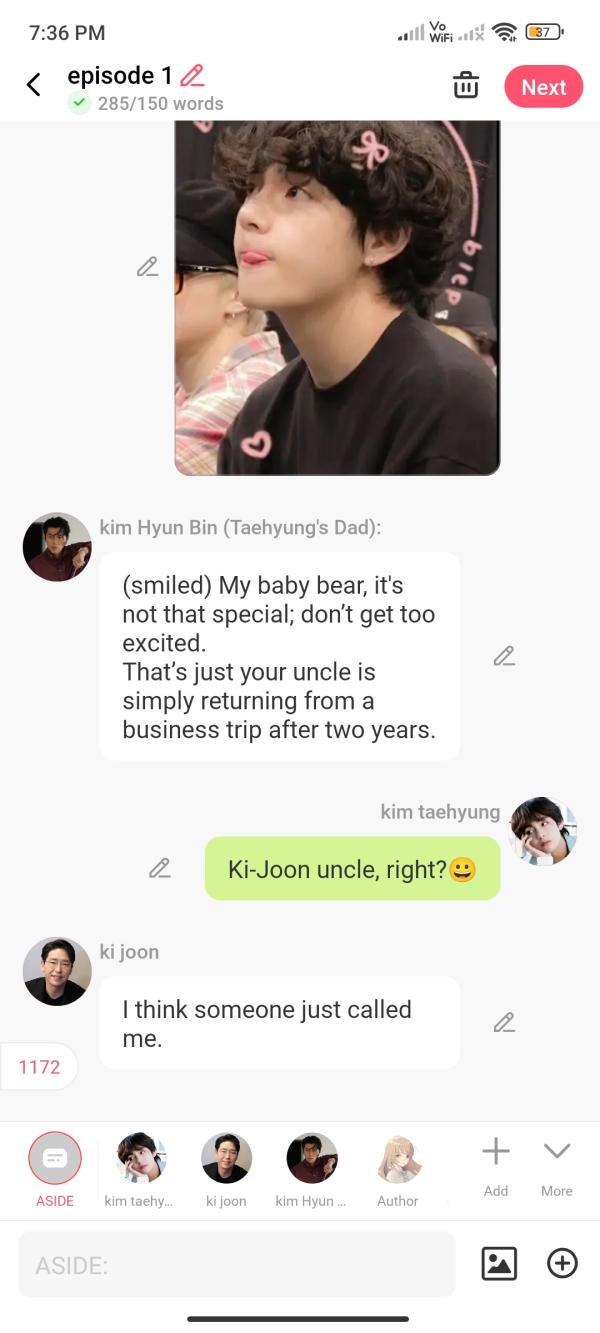Tap the Next button
This screenshot has width=600, height=1333.
tap(543, 87)
